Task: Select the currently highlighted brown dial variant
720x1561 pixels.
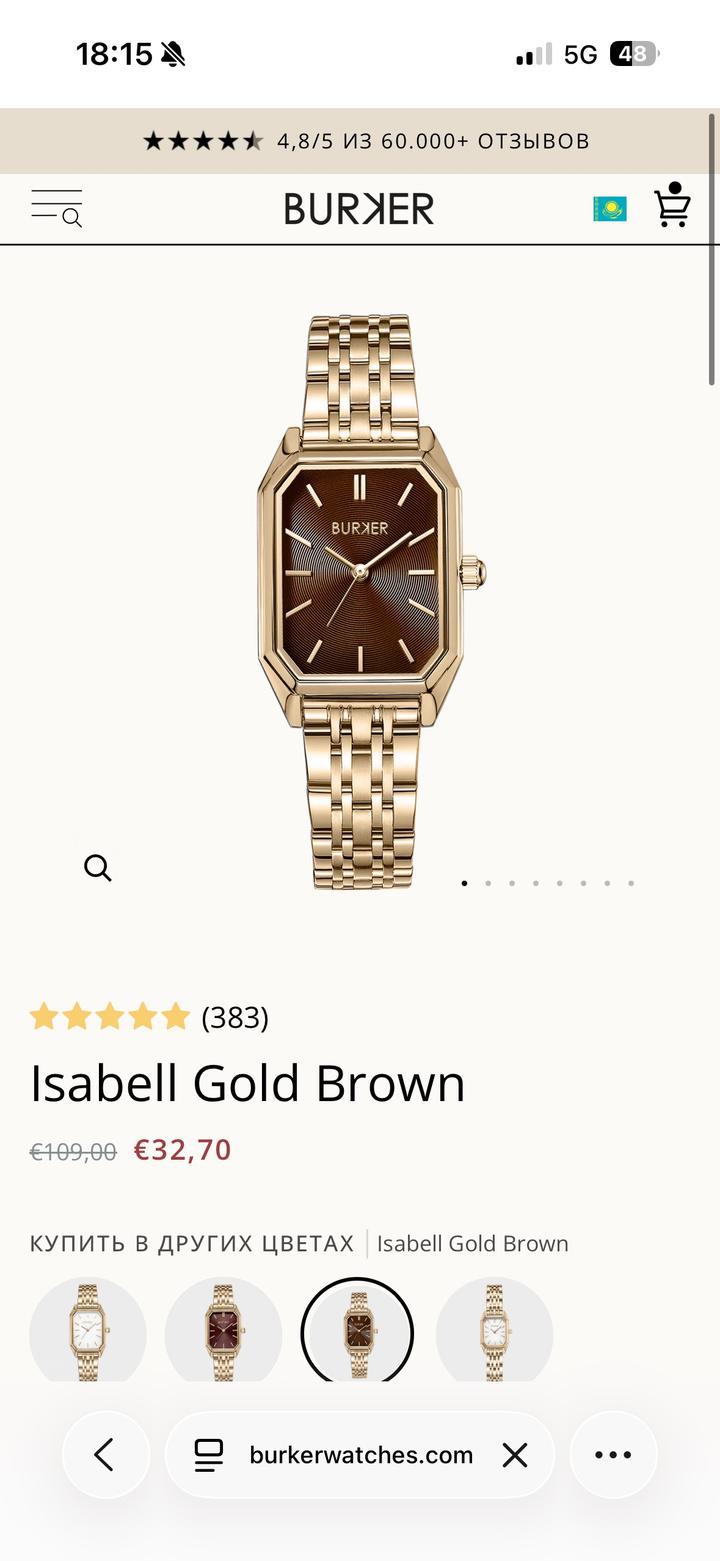Action: pyautogui.click(x=357, y=1332)
